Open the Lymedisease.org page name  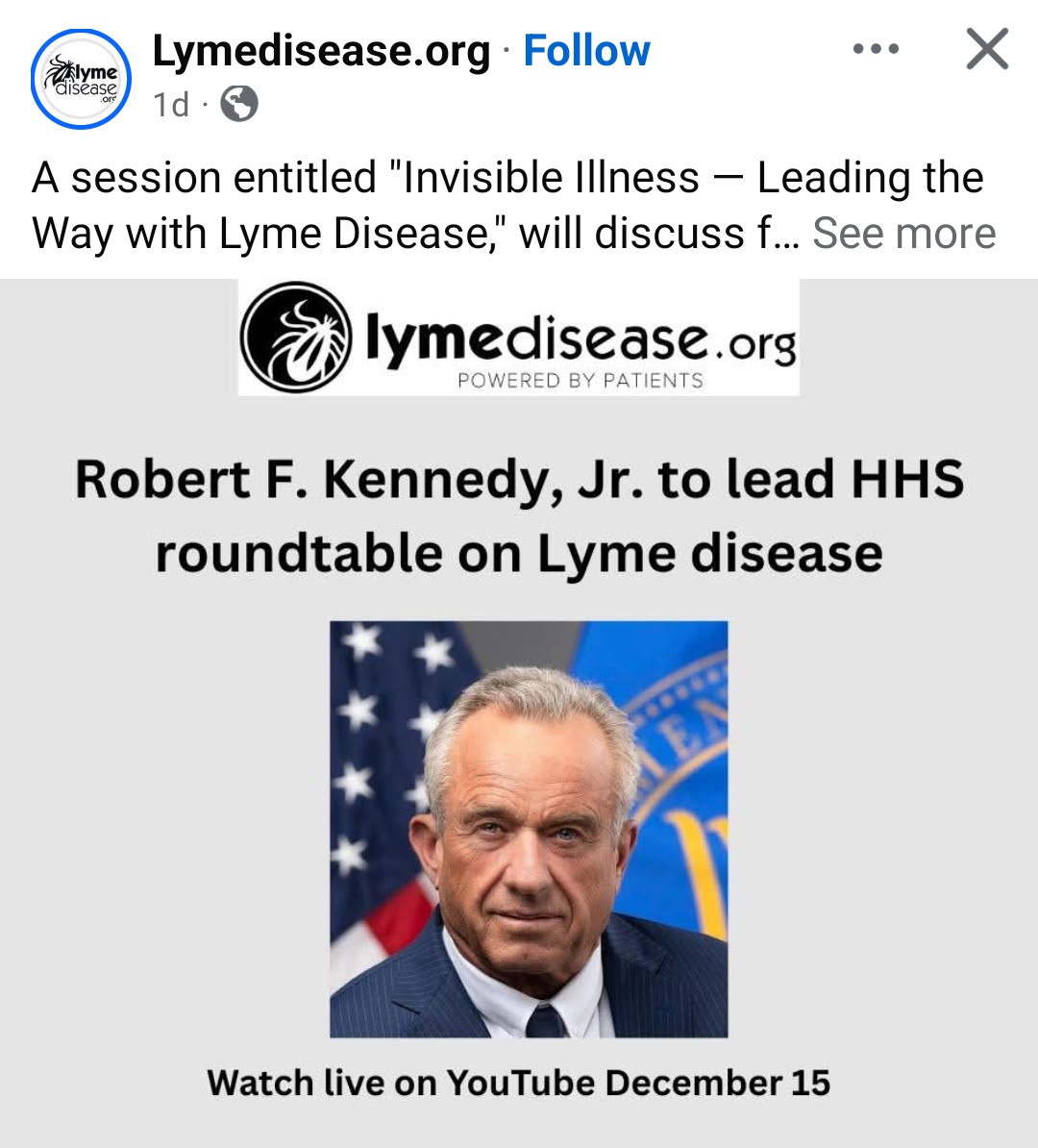click(321, 51)
